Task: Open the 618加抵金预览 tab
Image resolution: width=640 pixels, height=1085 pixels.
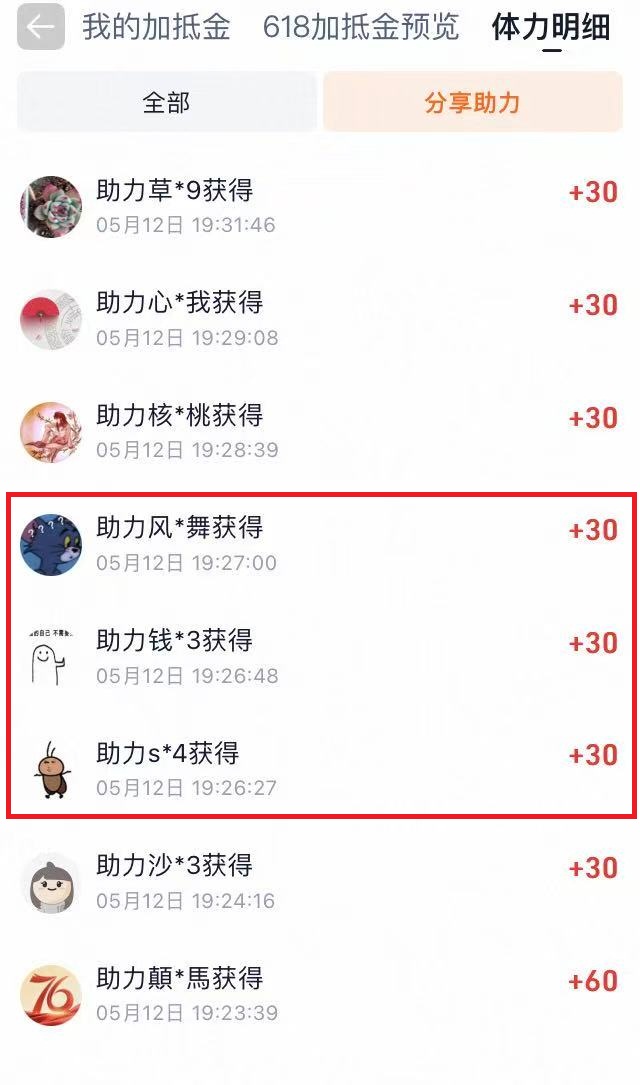Action: pos(360,27)
